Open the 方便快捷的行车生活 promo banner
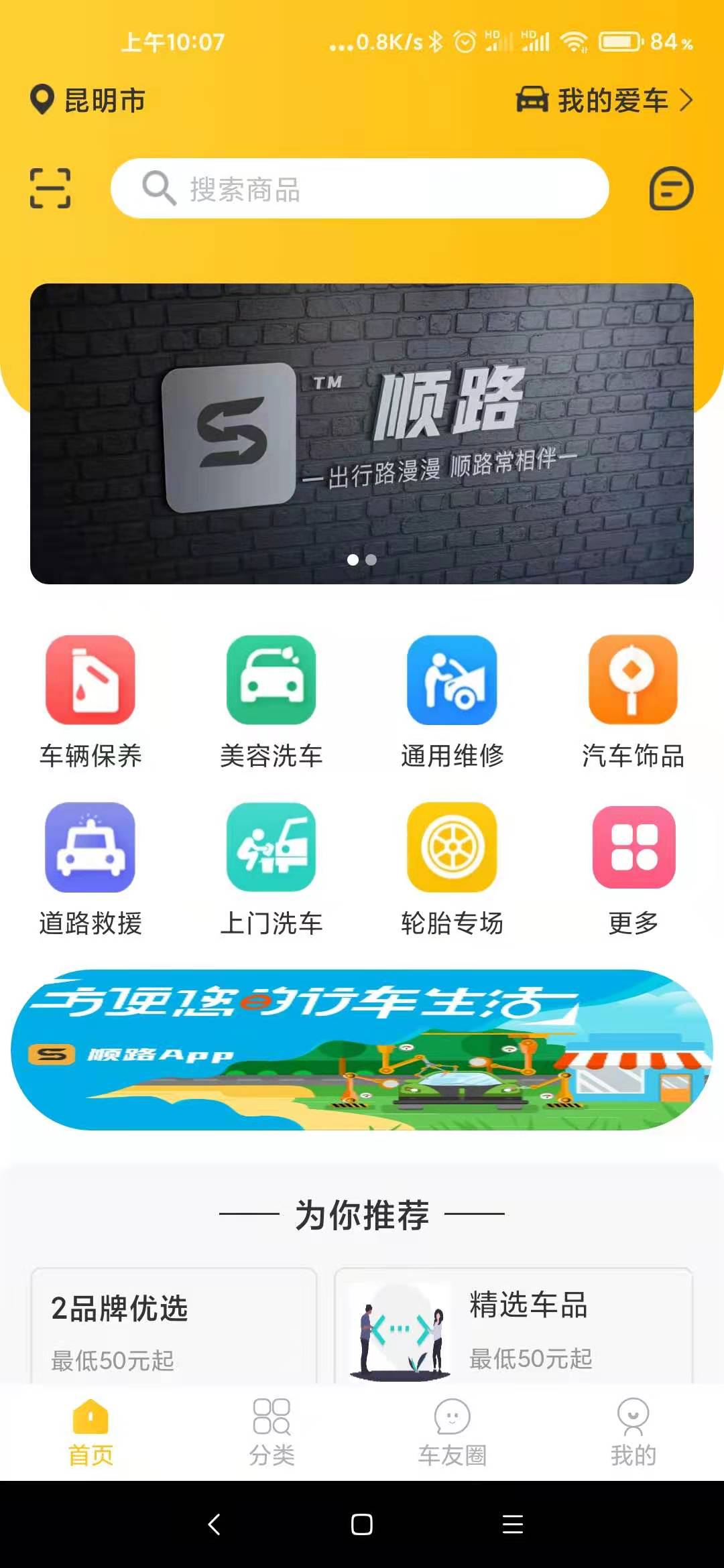The image size is (724, 1568). coord(362,1050)
